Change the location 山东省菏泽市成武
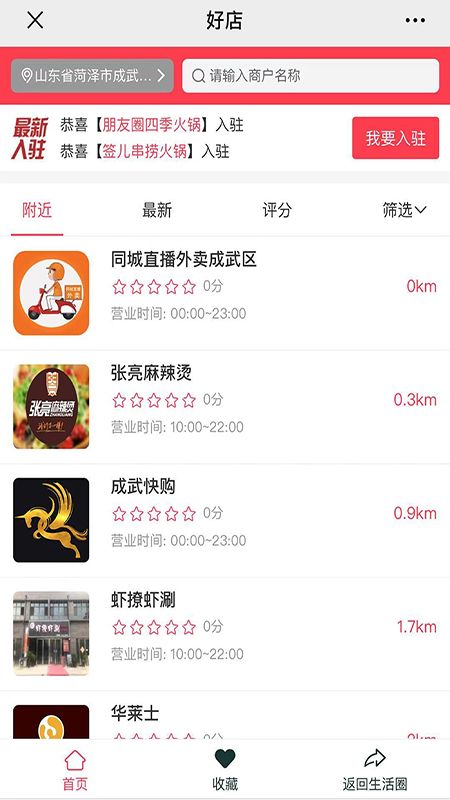The height and width of the screenshot is (800, 450). point(92,76)
